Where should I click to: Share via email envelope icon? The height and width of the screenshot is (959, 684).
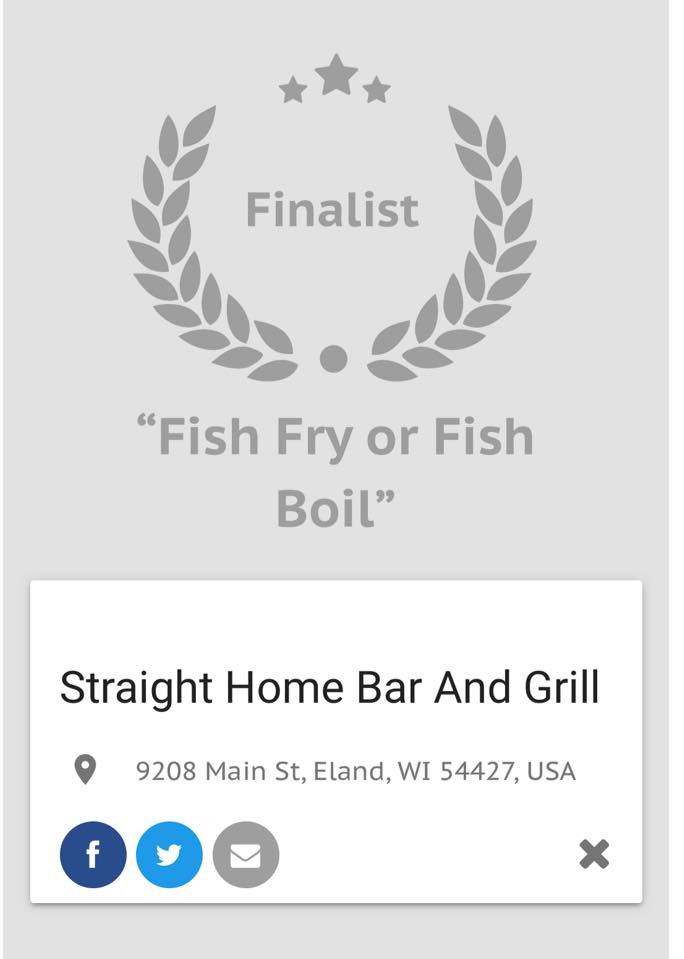(245, 855)
